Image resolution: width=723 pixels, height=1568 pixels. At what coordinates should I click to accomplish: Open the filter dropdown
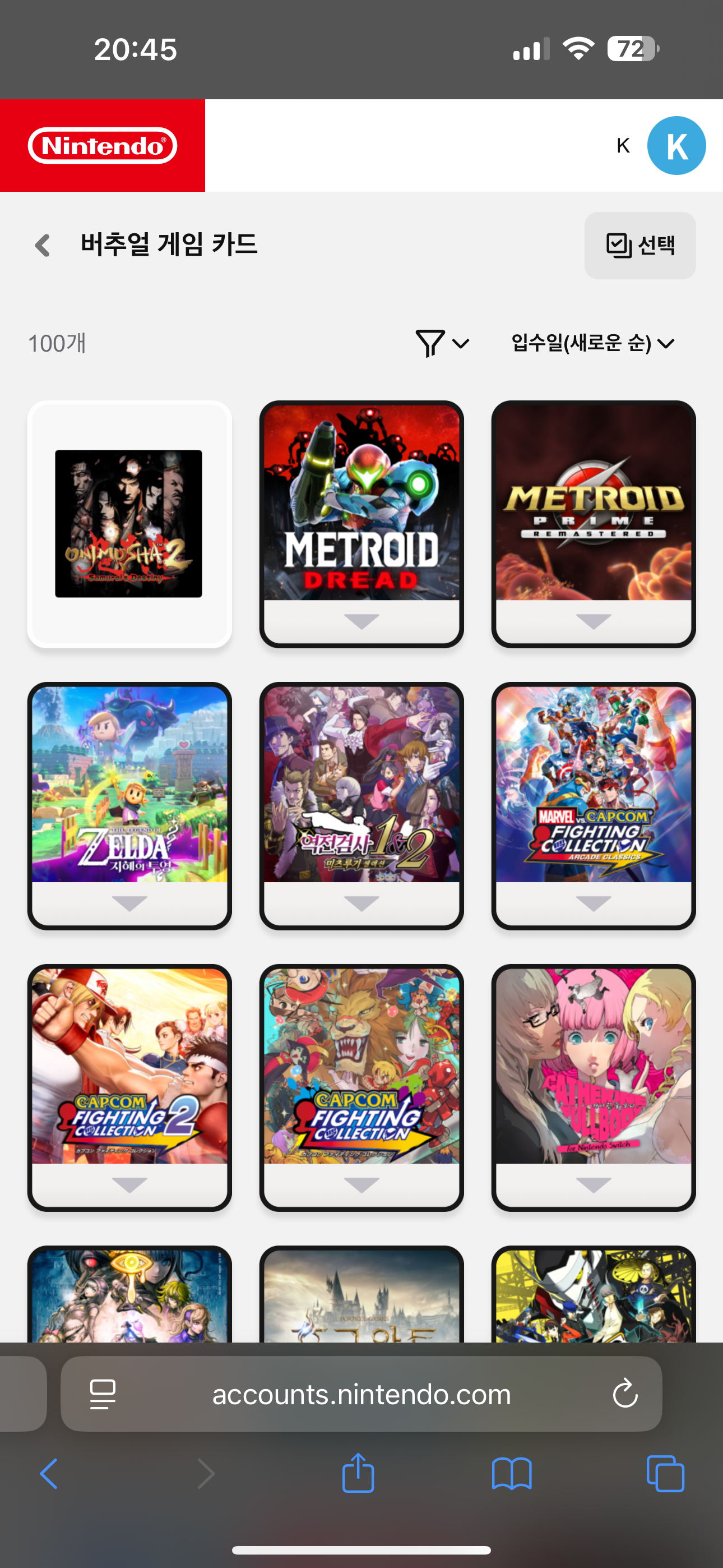[442, 343]
